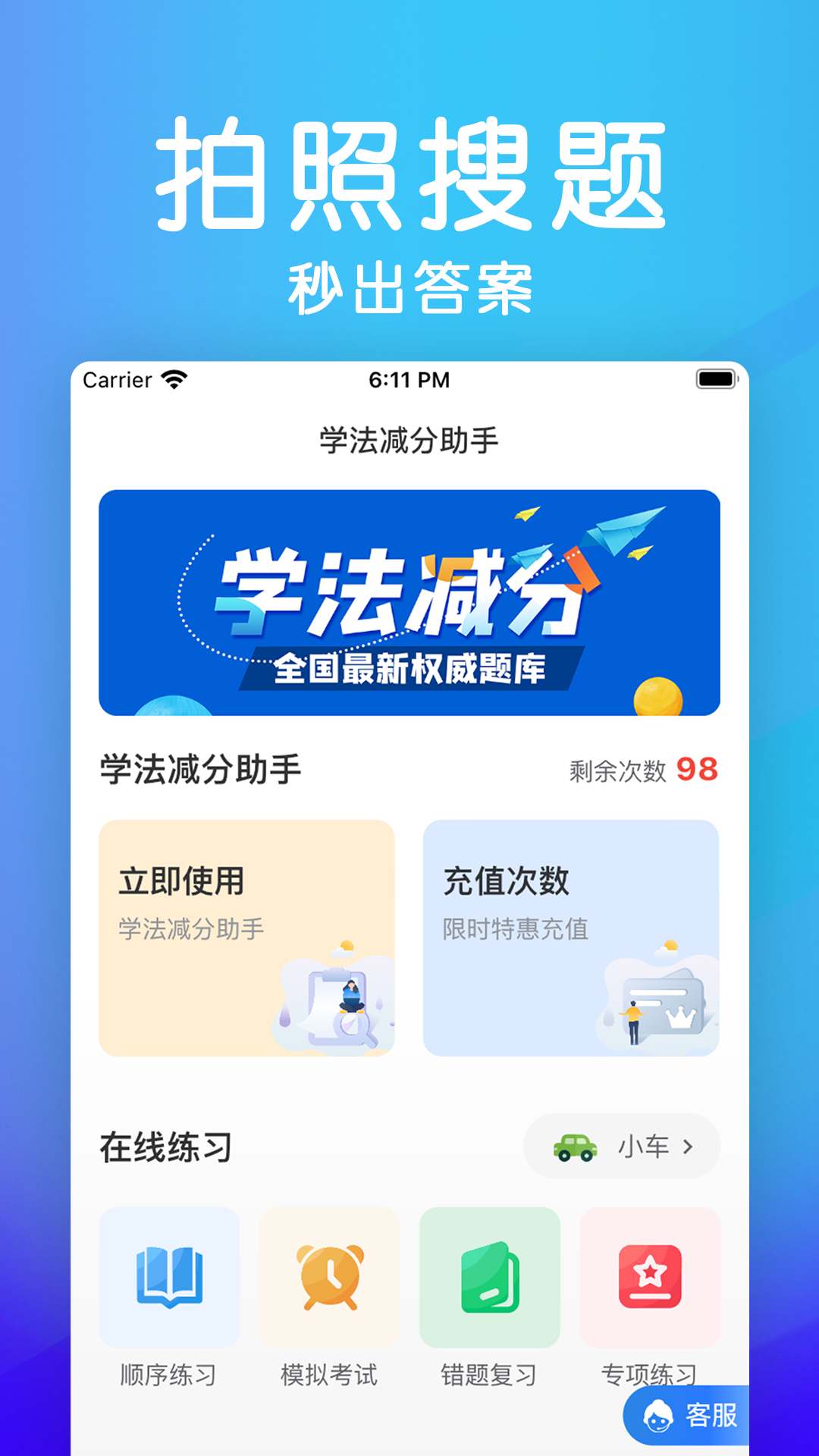
Task: Open 顺序练习 book icon
Action: tap(169, 1278)
